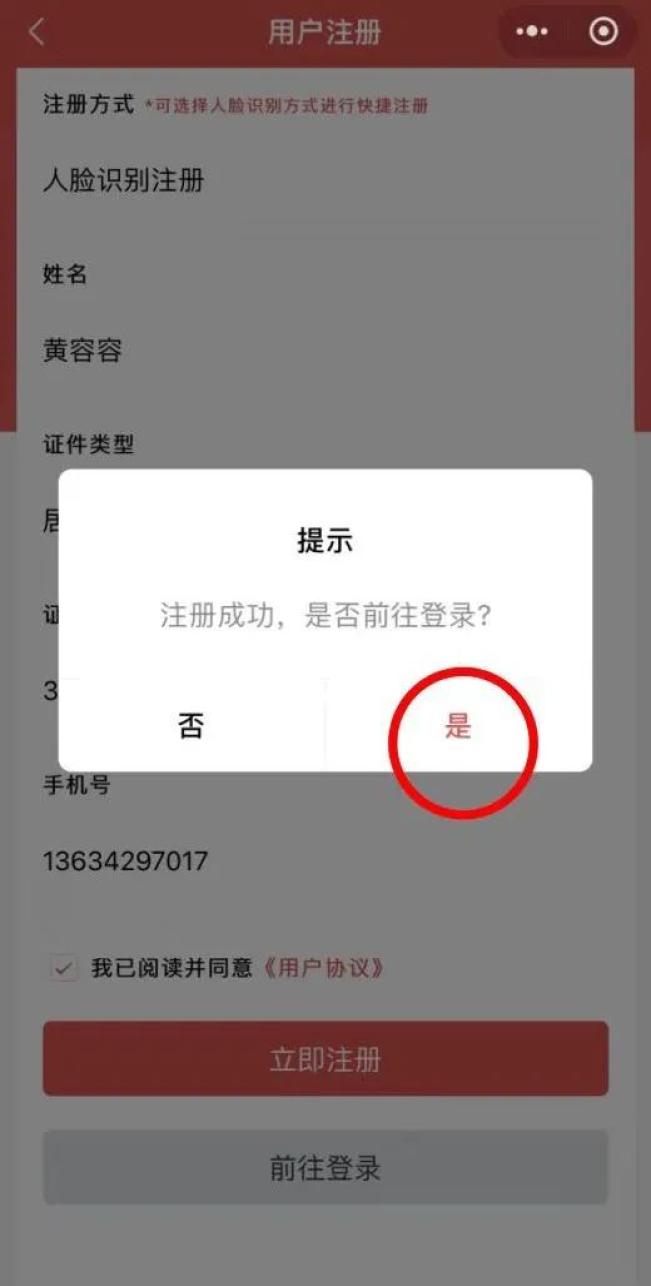Tap the 前往登录 button

pos(325,1168)
